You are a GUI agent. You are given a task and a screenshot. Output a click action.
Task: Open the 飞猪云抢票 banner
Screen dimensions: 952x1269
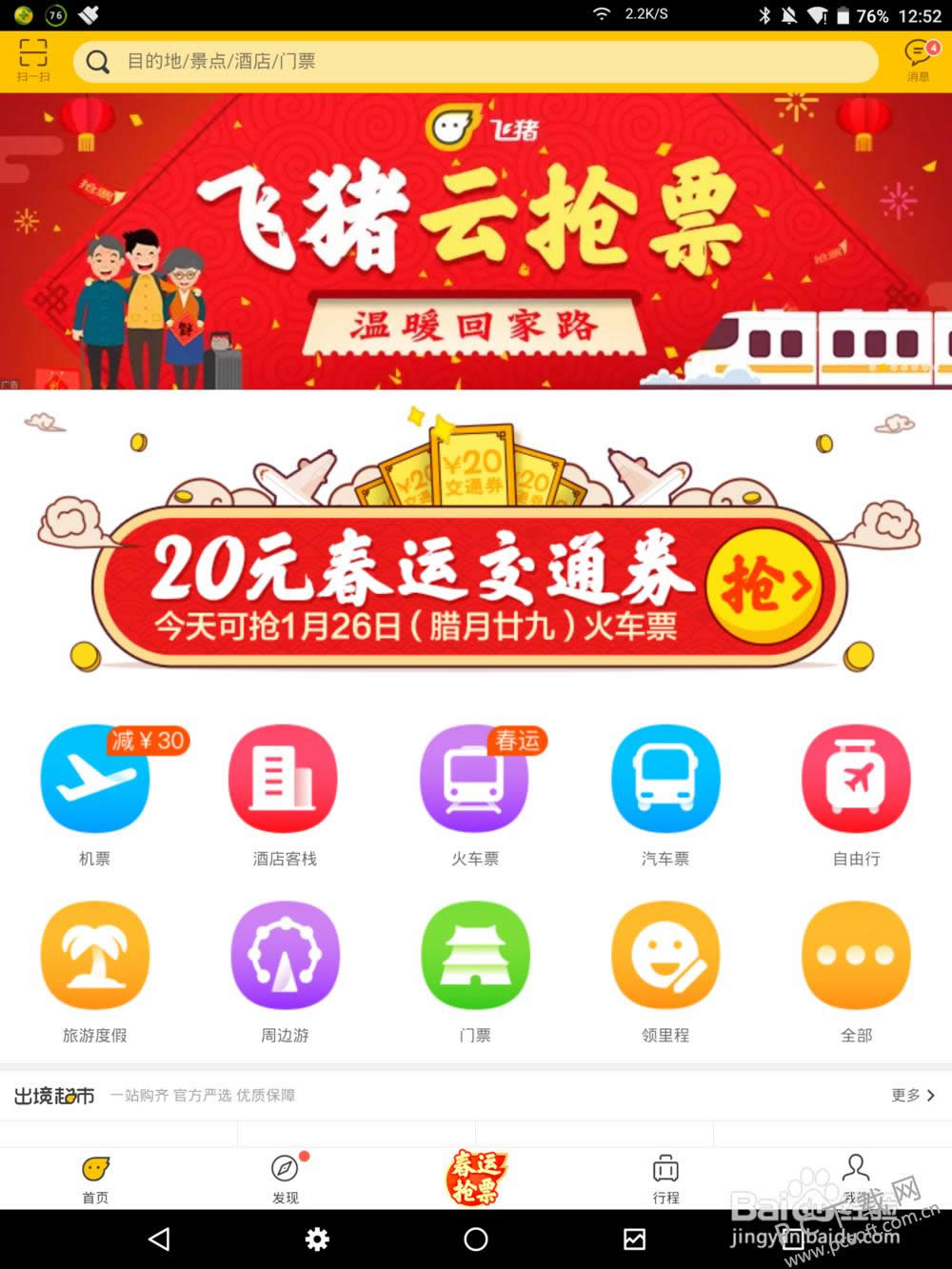click(476, 241)
